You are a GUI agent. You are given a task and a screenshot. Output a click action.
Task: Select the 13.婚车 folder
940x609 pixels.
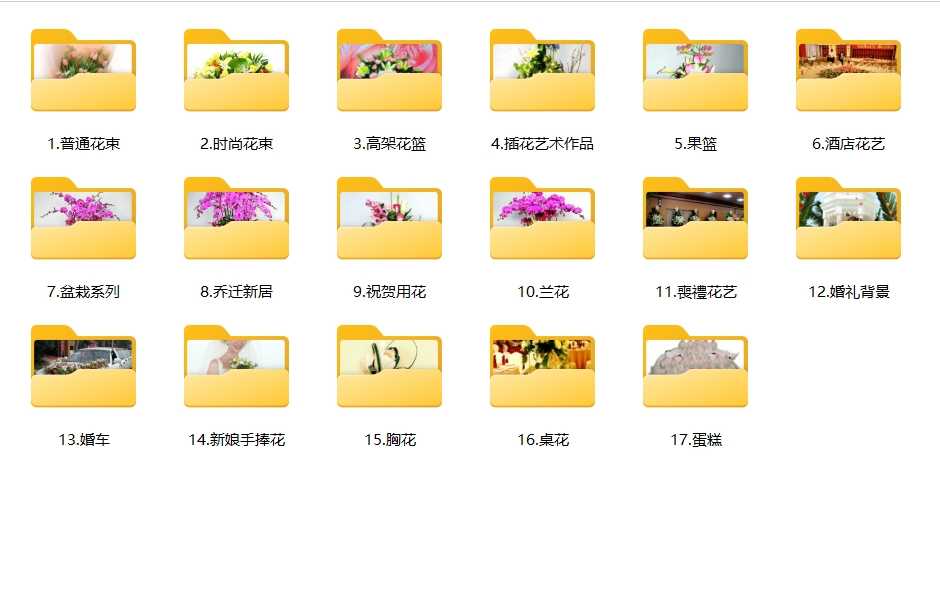pyautogui.click(x=83, y=368)
